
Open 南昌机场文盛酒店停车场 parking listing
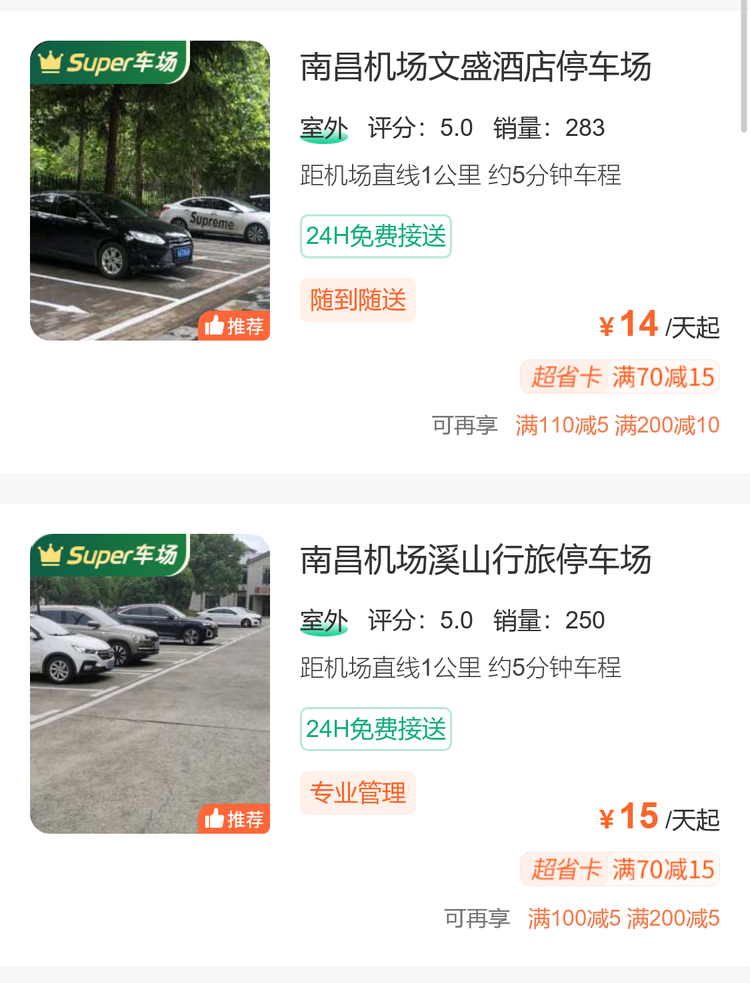(475, 67)
